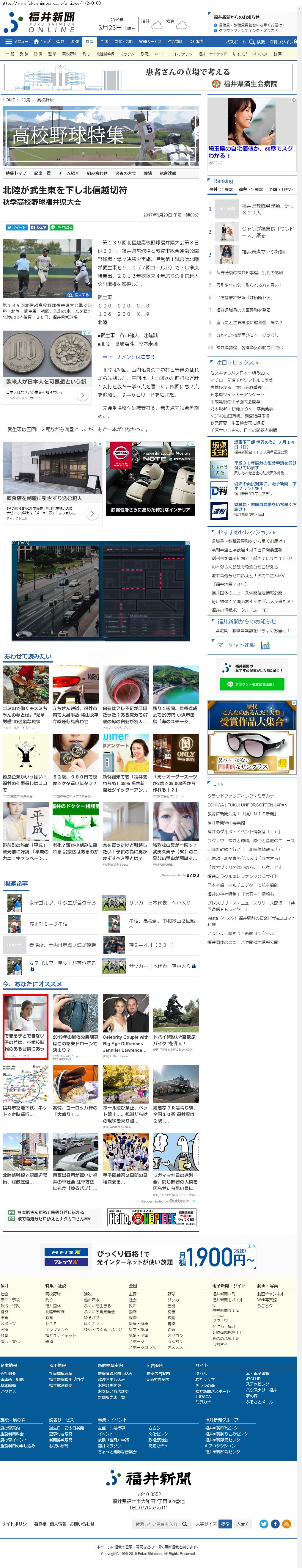Switch to the 全国 navigation tab
Viewport: 302px width, 1568px height.
(104, 41)
